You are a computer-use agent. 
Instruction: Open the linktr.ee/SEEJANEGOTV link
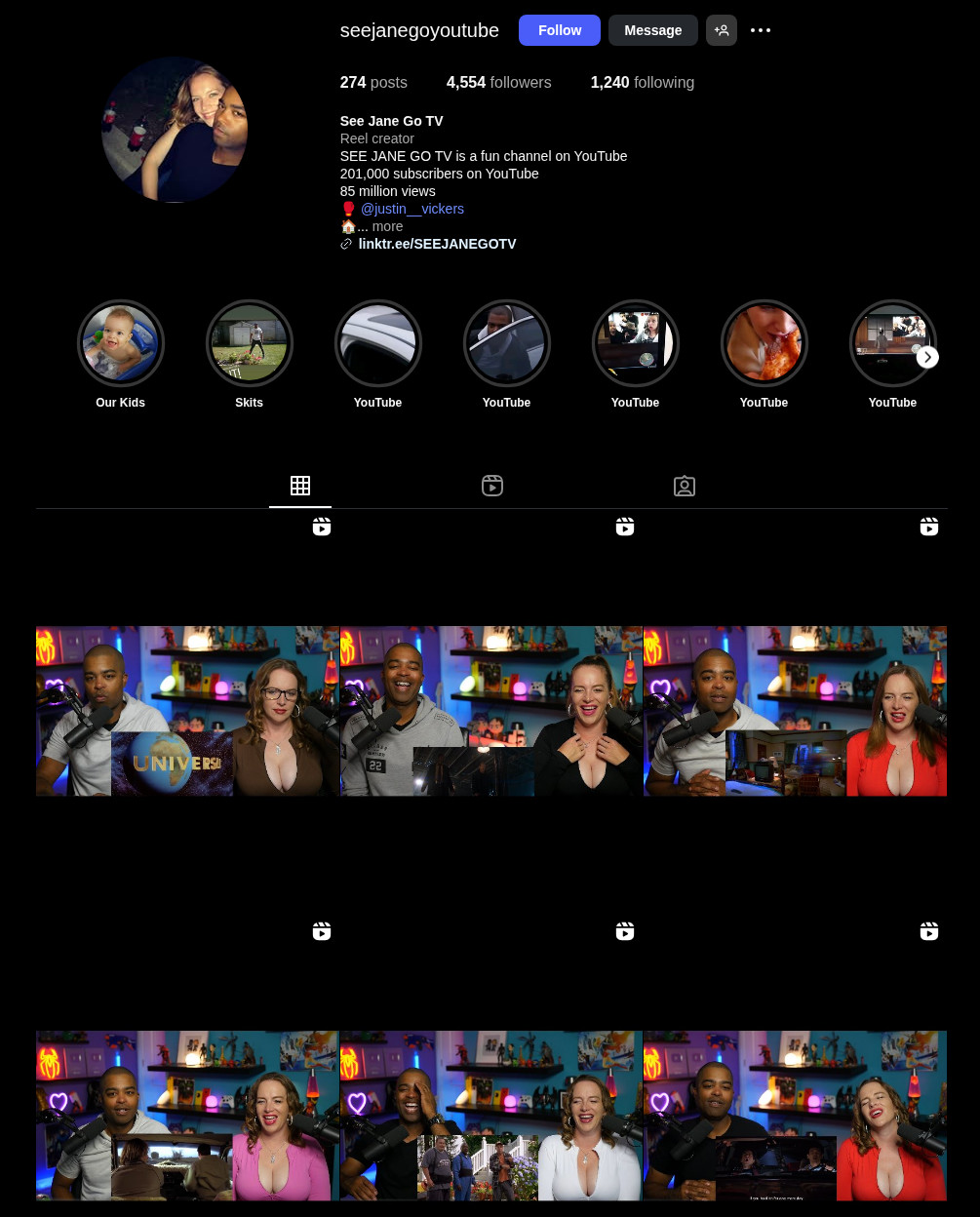click(x=437, y=244)
